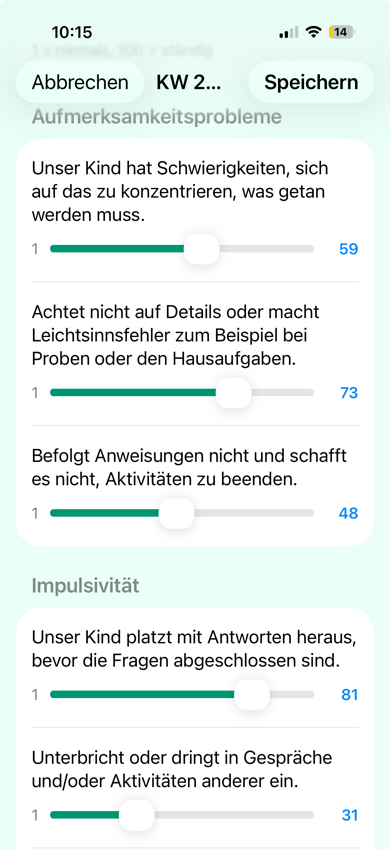390x850 pixels.
Task: Tap the platzt mit Antworten heraus slider
Action: click(182, 694)
